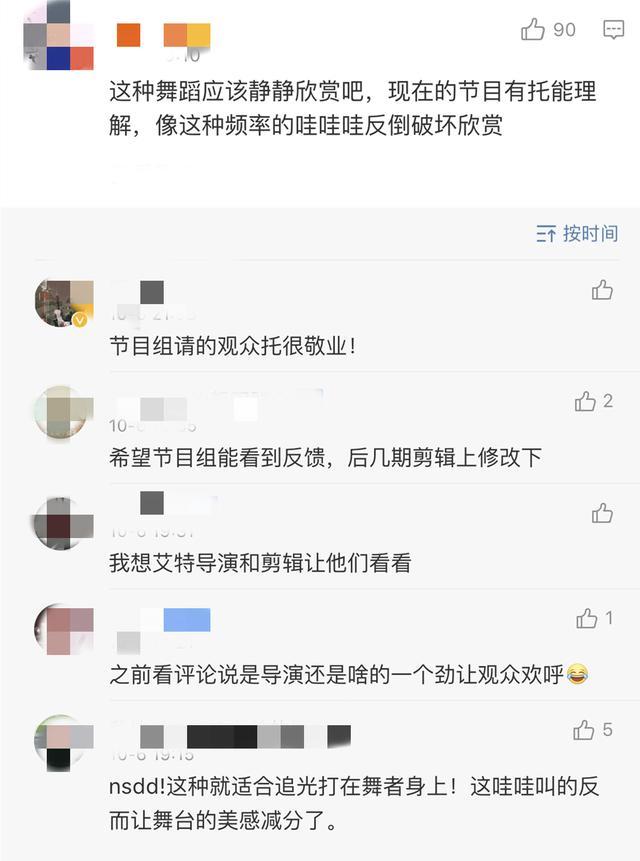Like the reply starting '希望节目组能看到反馈'
The image size is (640, 861).
coord(586,402)
